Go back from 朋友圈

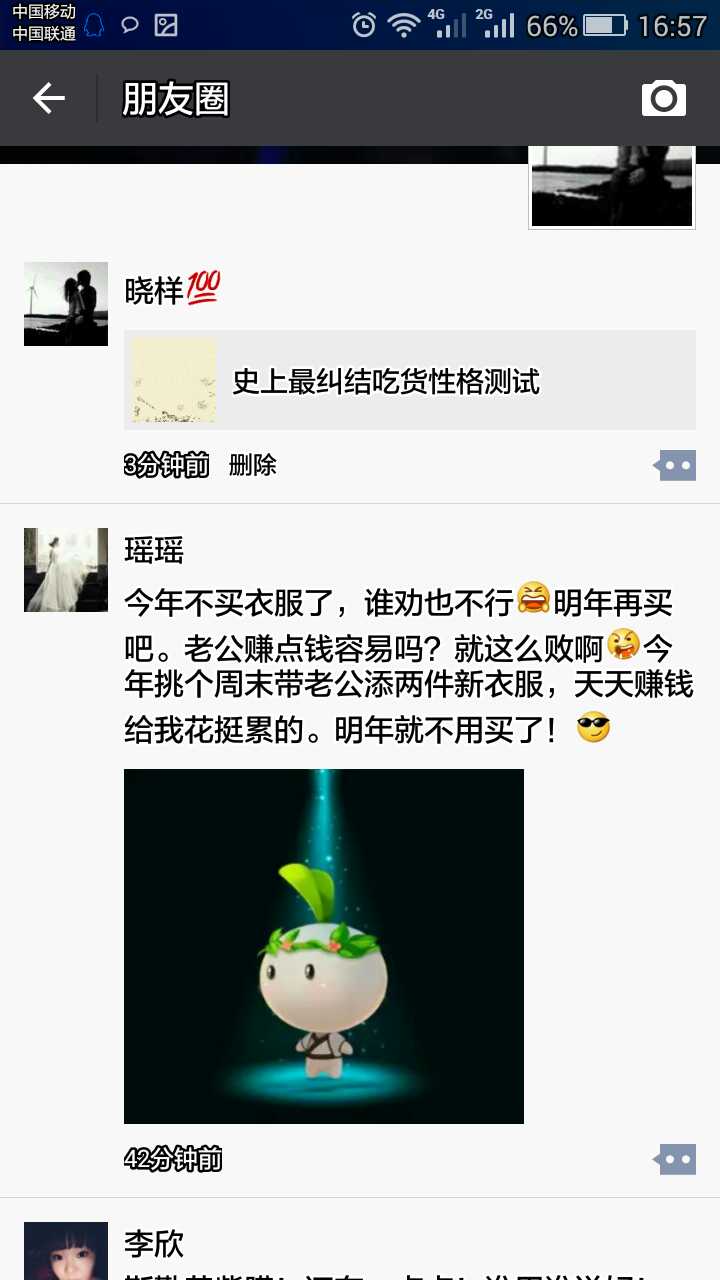49,98
